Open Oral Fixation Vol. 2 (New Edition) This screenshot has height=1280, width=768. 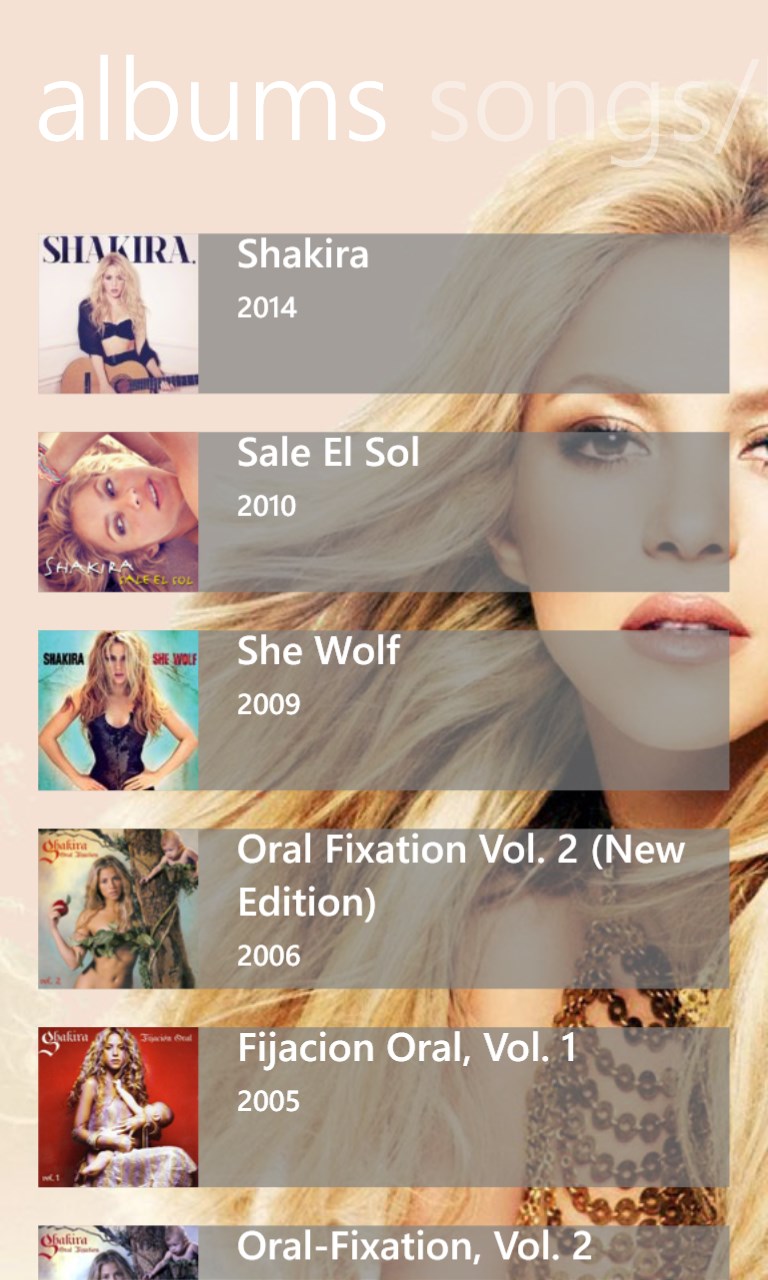[x=384, y=907]
